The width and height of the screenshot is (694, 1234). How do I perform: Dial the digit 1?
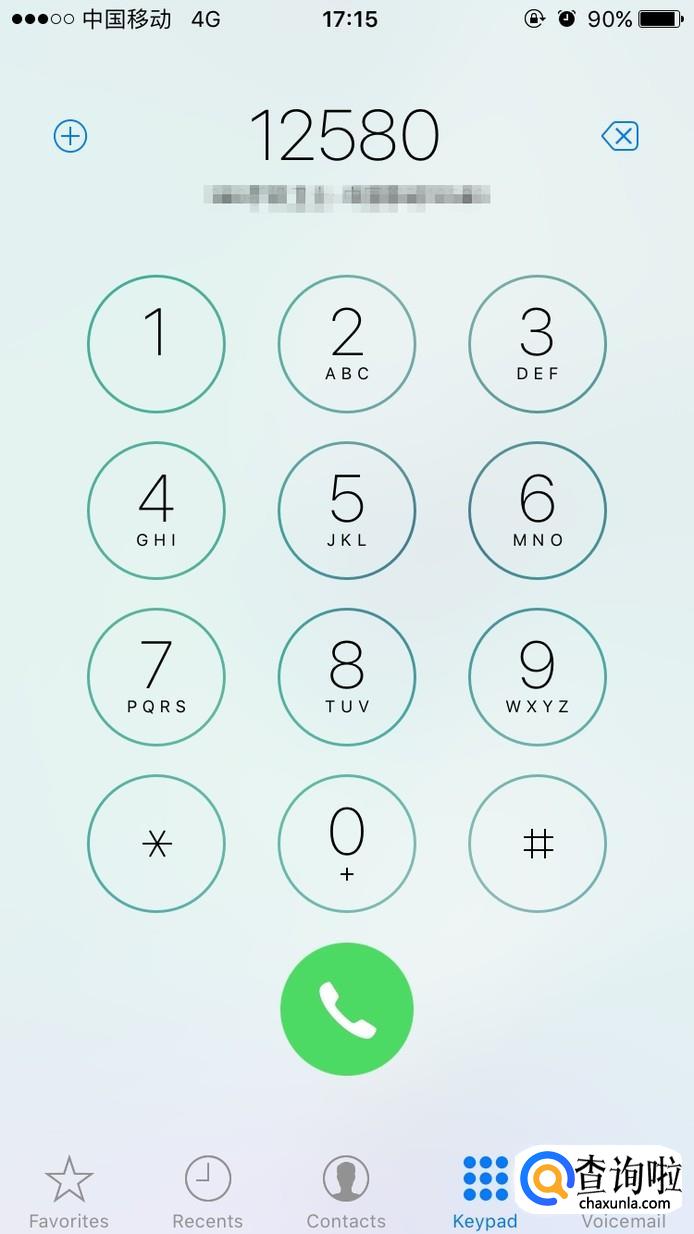pos(156,344)
